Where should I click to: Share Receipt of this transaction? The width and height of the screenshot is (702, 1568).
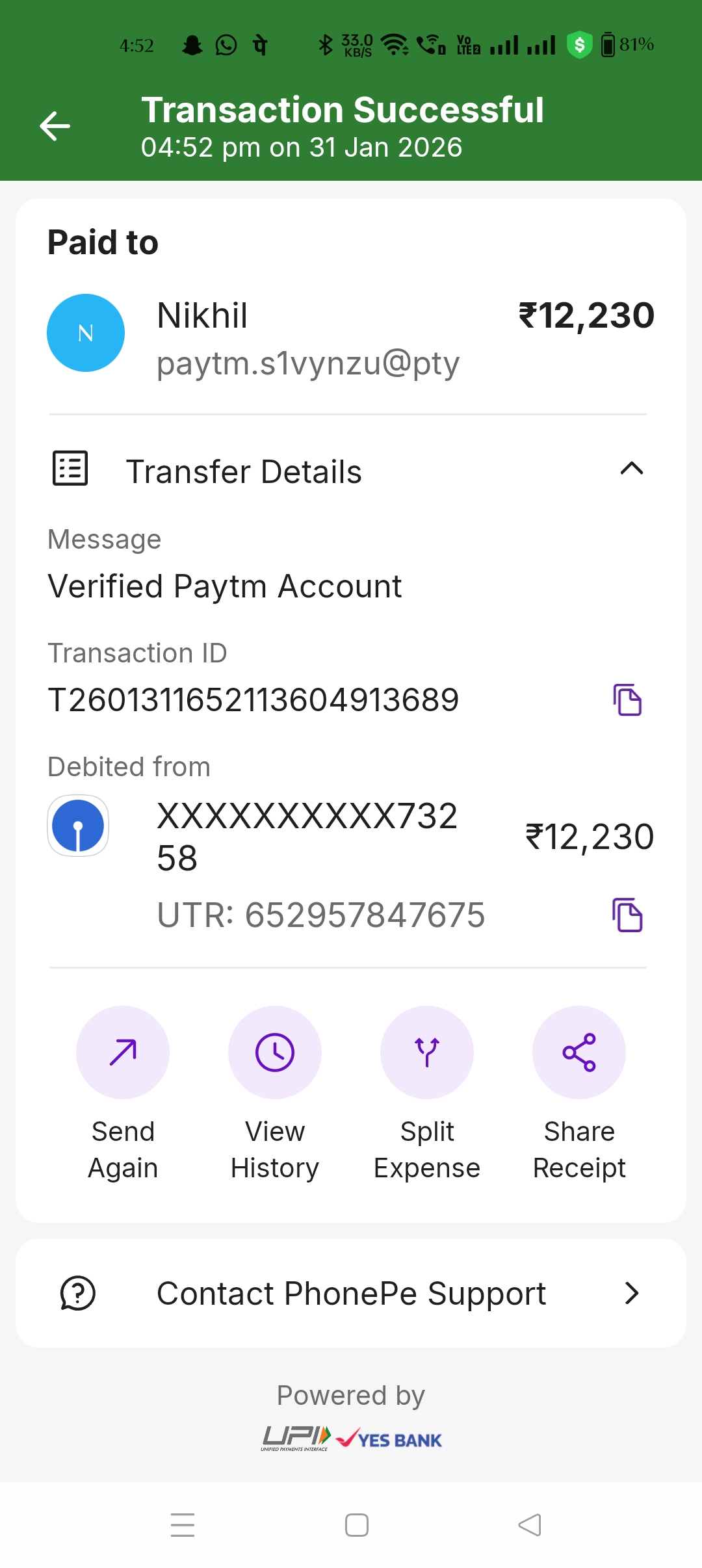tap(579, 1052)
